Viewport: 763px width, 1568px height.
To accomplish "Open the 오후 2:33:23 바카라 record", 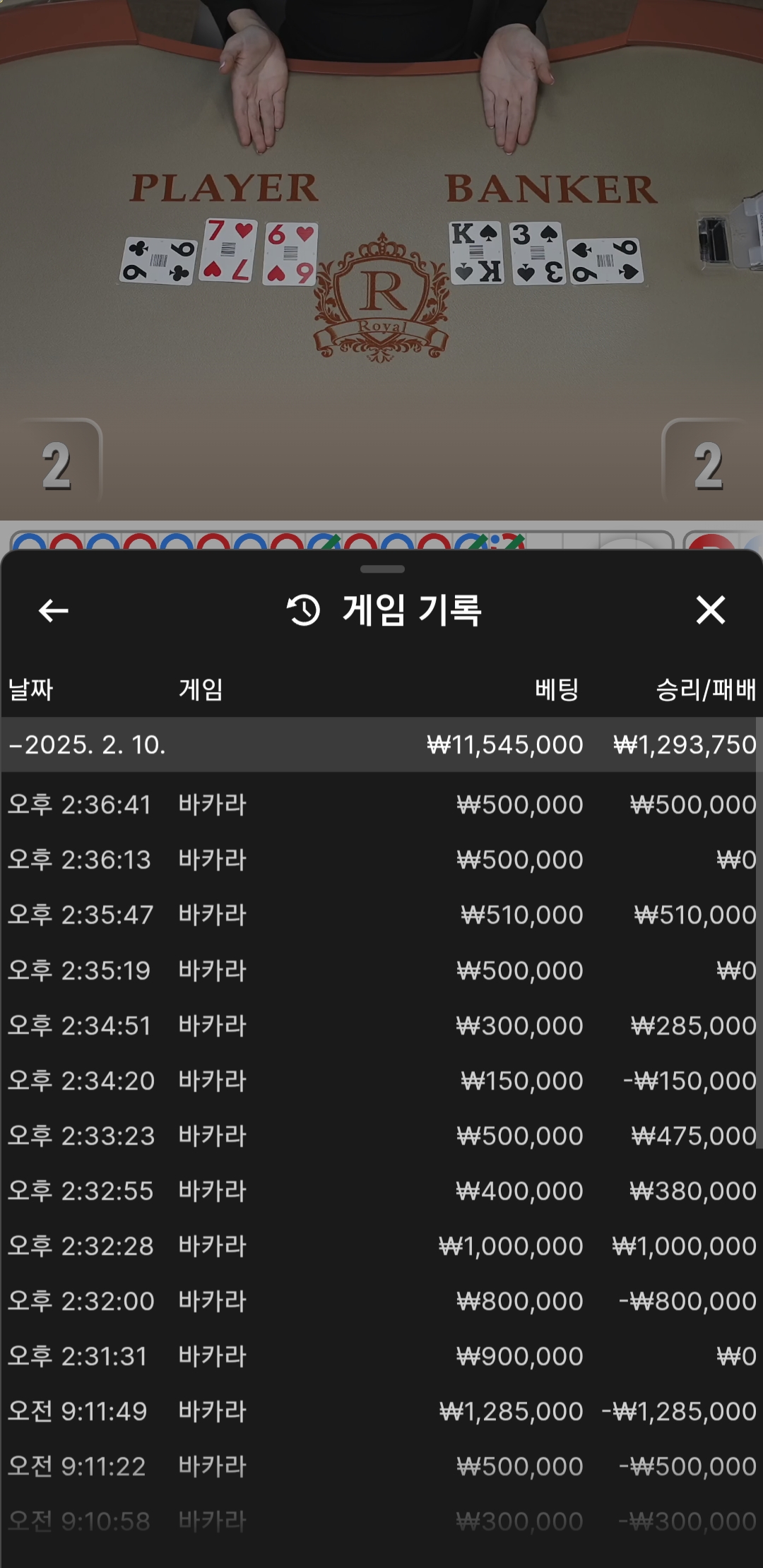I will [x=381, y=1136].
